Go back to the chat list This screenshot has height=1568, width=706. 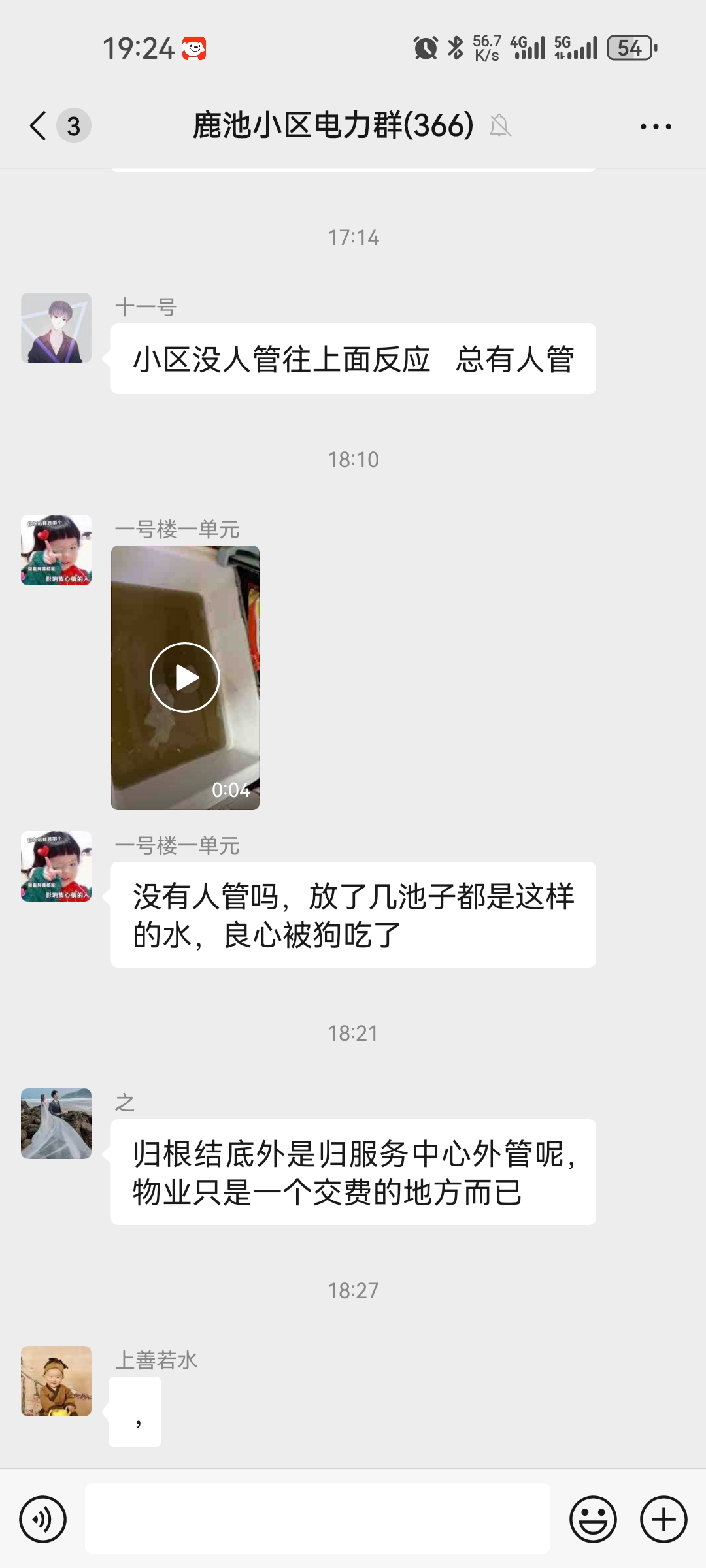click(x=39, y=125)
